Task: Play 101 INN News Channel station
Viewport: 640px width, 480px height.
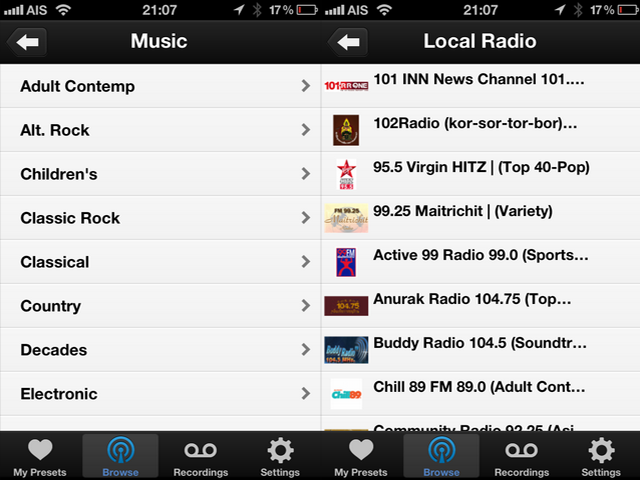Action: click(x=480, y=85)
